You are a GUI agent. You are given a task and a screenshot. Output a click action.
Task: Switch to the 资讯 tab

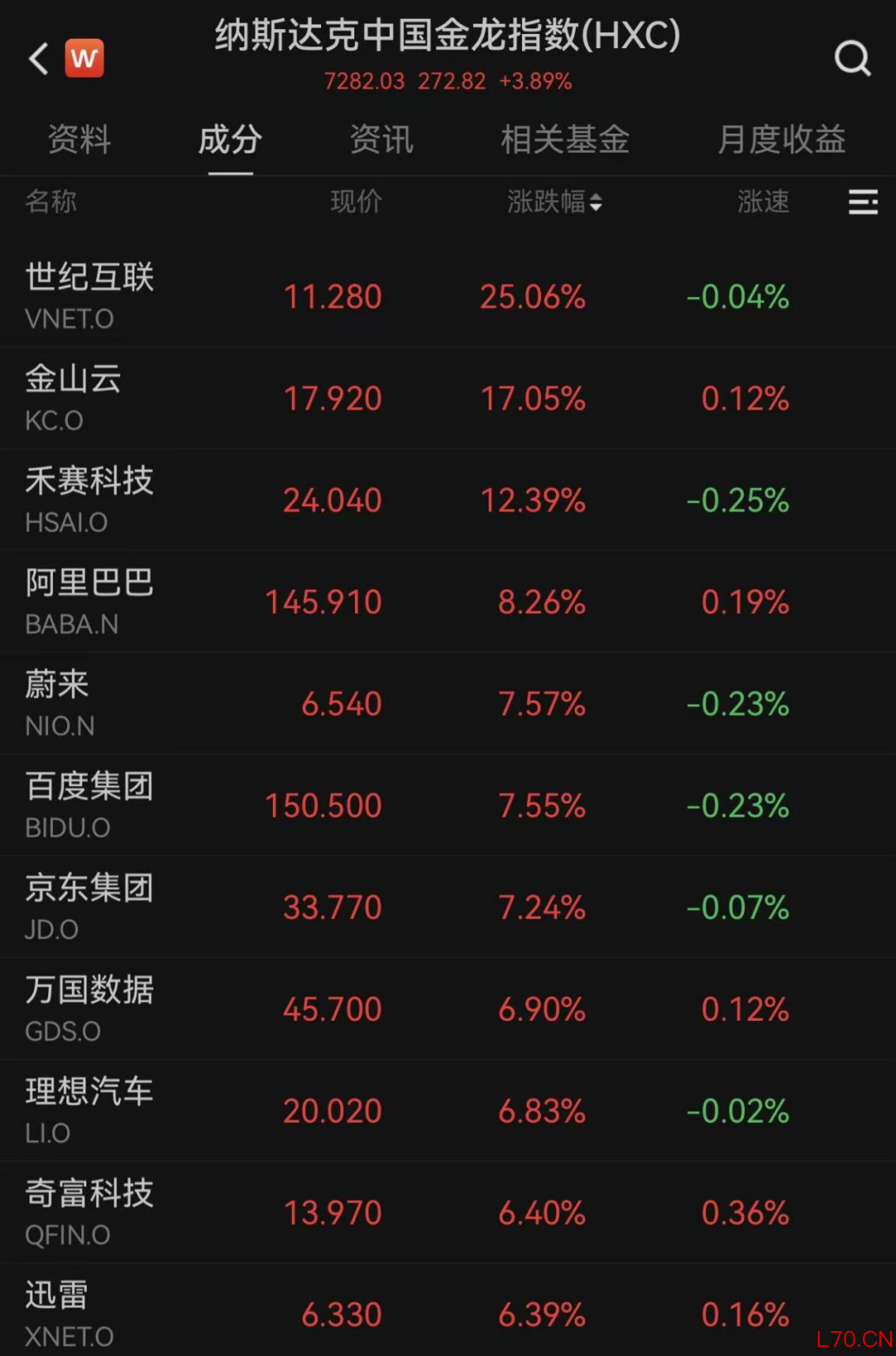pos(381,139)
